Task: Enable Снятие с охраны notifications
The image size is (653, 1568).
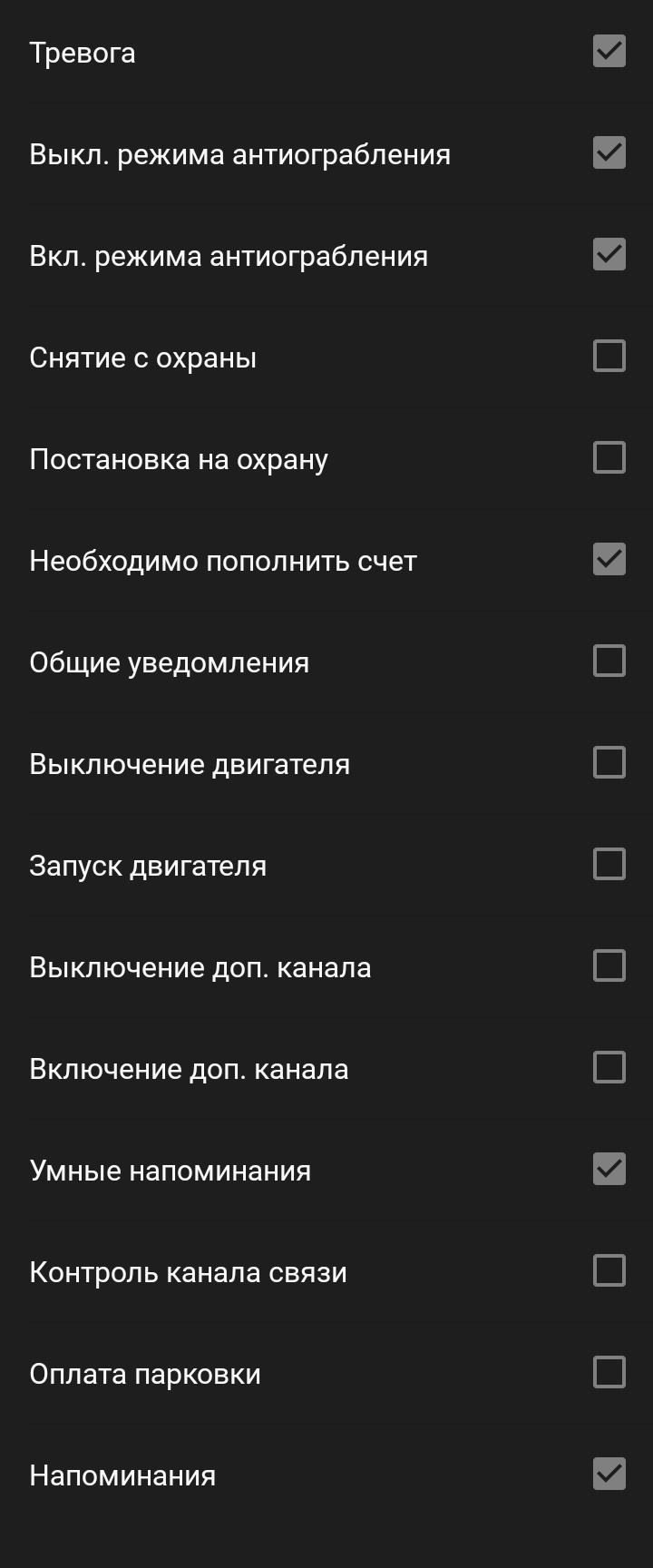Action: pyautogui.click(x=609, y=357)
